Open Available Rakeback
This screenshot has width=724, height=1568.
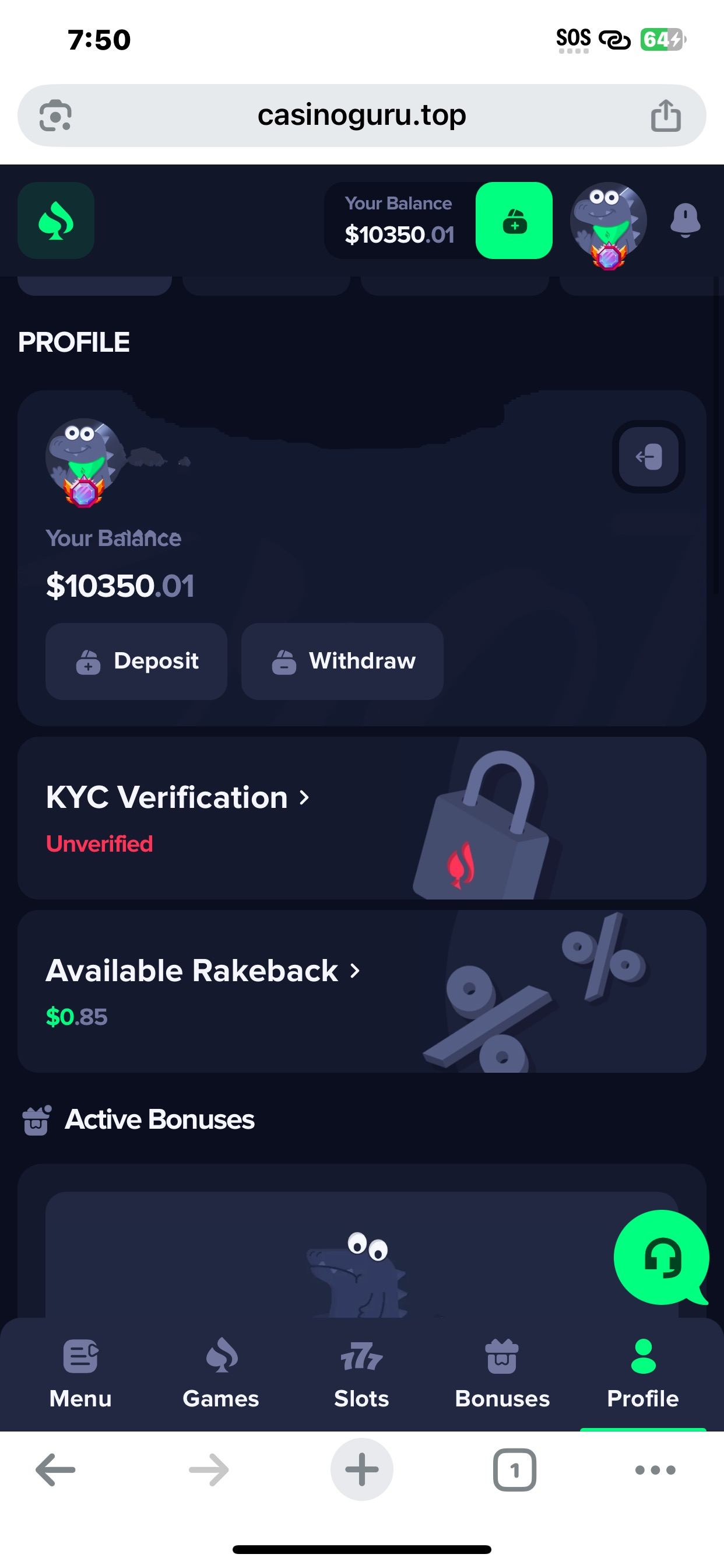pos(203,971)
